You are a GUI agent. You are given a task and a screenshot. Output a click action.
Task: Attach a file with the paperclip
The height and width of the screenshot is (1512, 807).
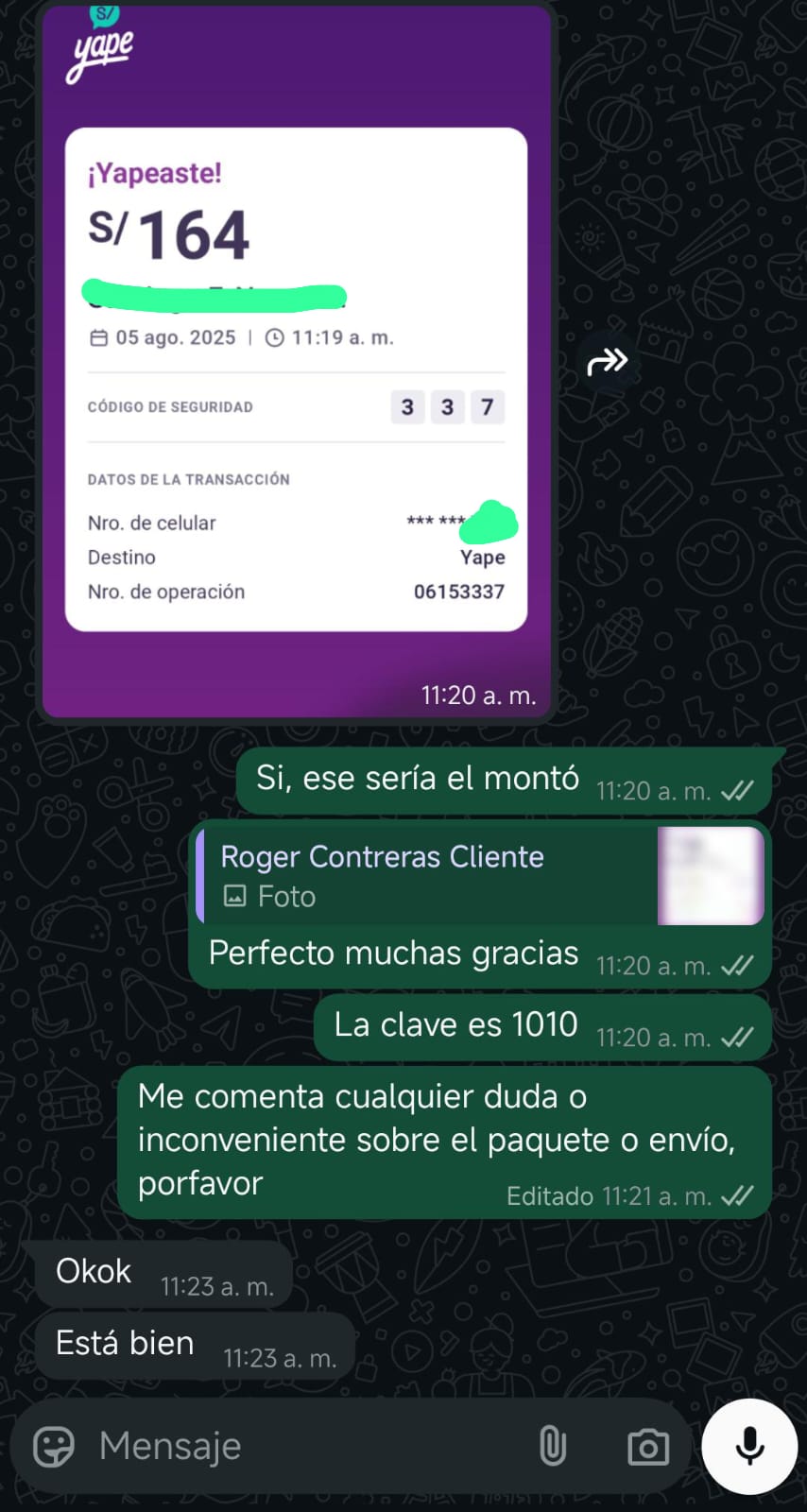coord(553,1446)
